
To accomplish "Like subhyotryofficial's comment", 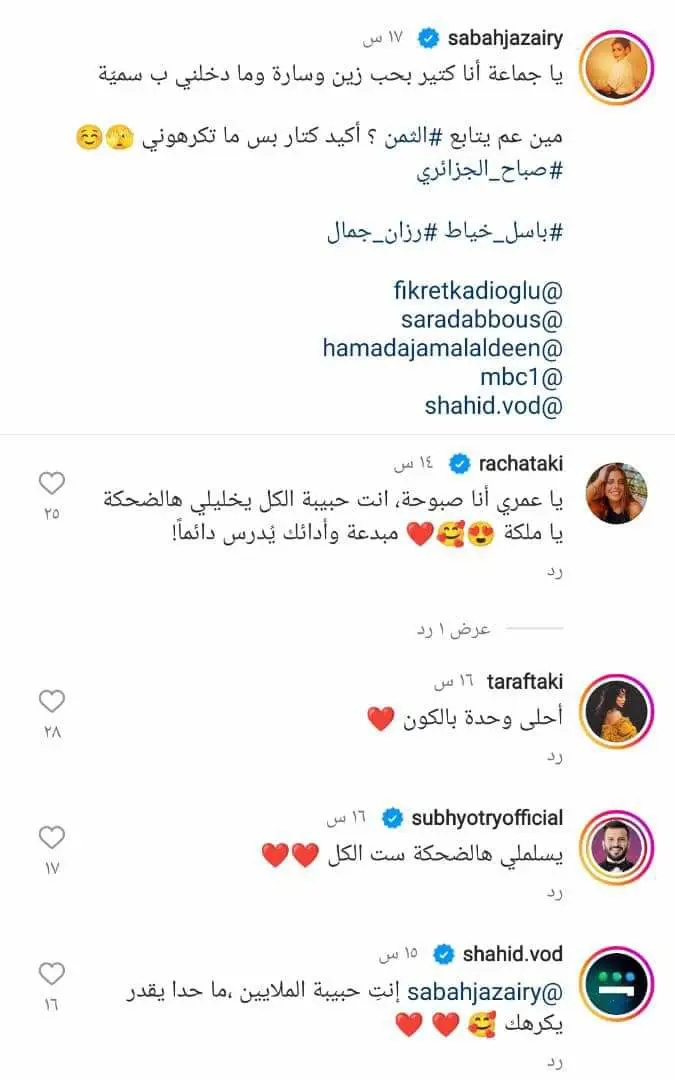I will pyautogui.click(x=51, y=838).
